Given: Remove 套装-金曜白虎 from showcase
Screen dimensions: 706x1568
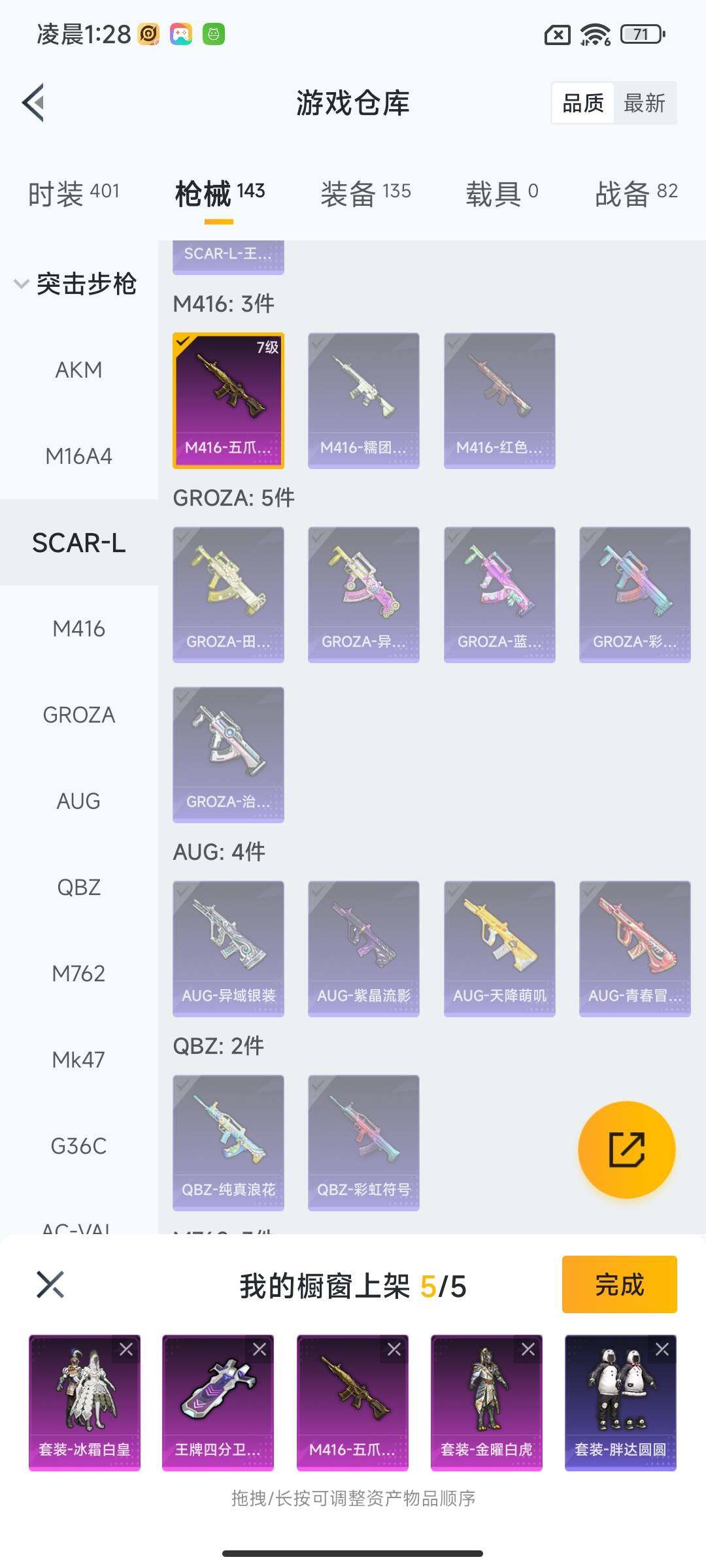Looking at the screenshot, I should click(x=528, y=1349).
